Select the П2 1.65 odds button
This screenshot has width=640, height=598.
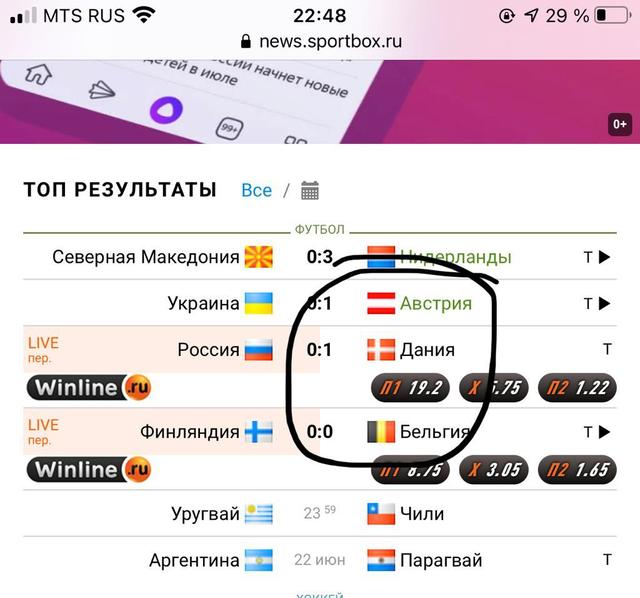click(x=576, y=468)
